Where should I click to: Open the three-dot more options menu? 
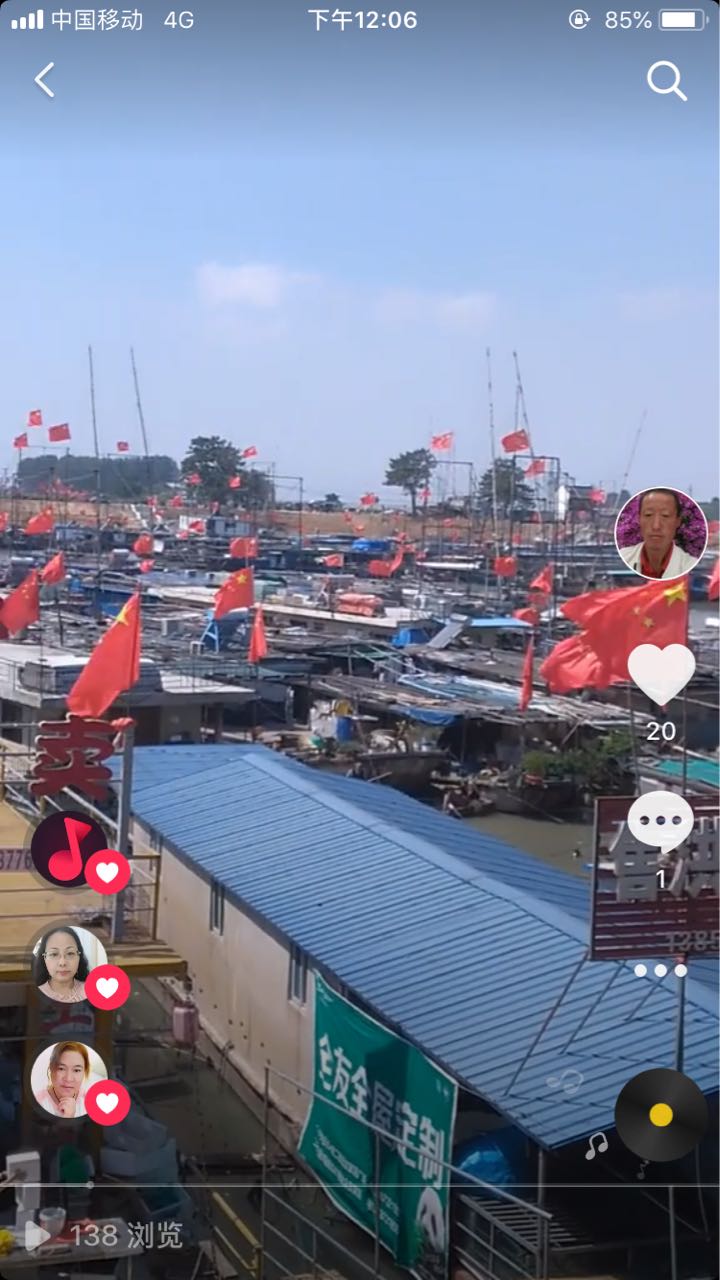(660, 970)
